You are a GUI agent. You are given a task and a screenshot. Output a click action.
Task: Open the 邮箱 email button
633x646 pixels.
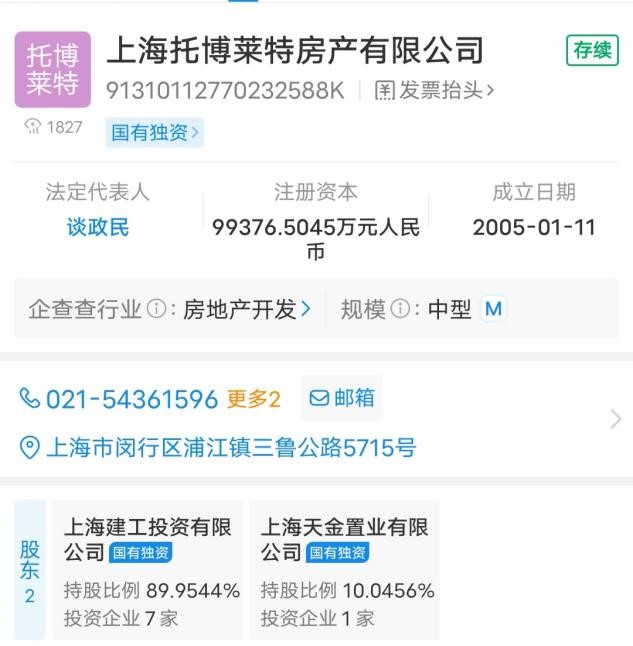click(x=342, y=398)
